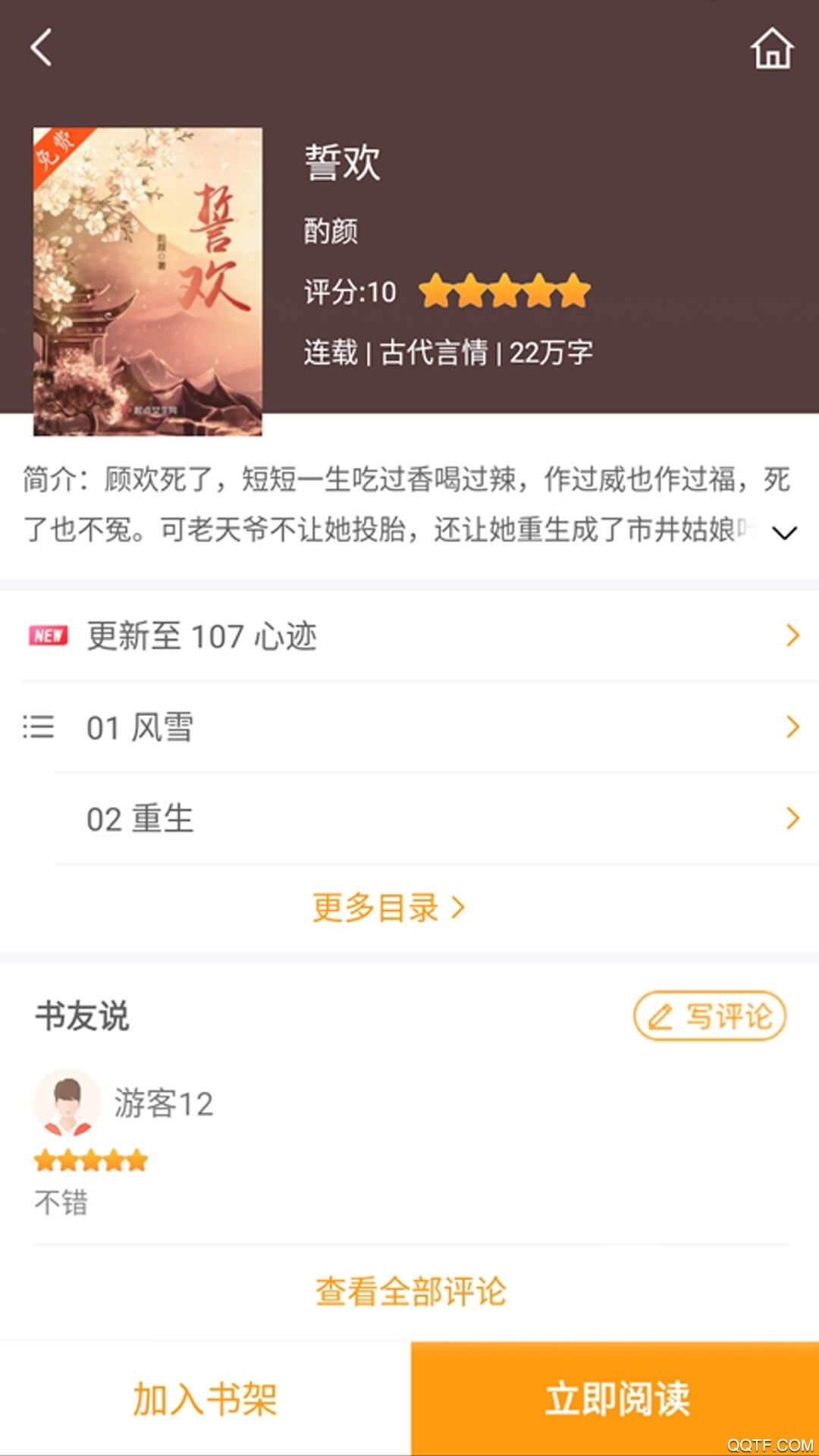Click 加入书架 to add to bookshelf
819x1456 pixels.
pyautogui.click(x=205, y=1400)
